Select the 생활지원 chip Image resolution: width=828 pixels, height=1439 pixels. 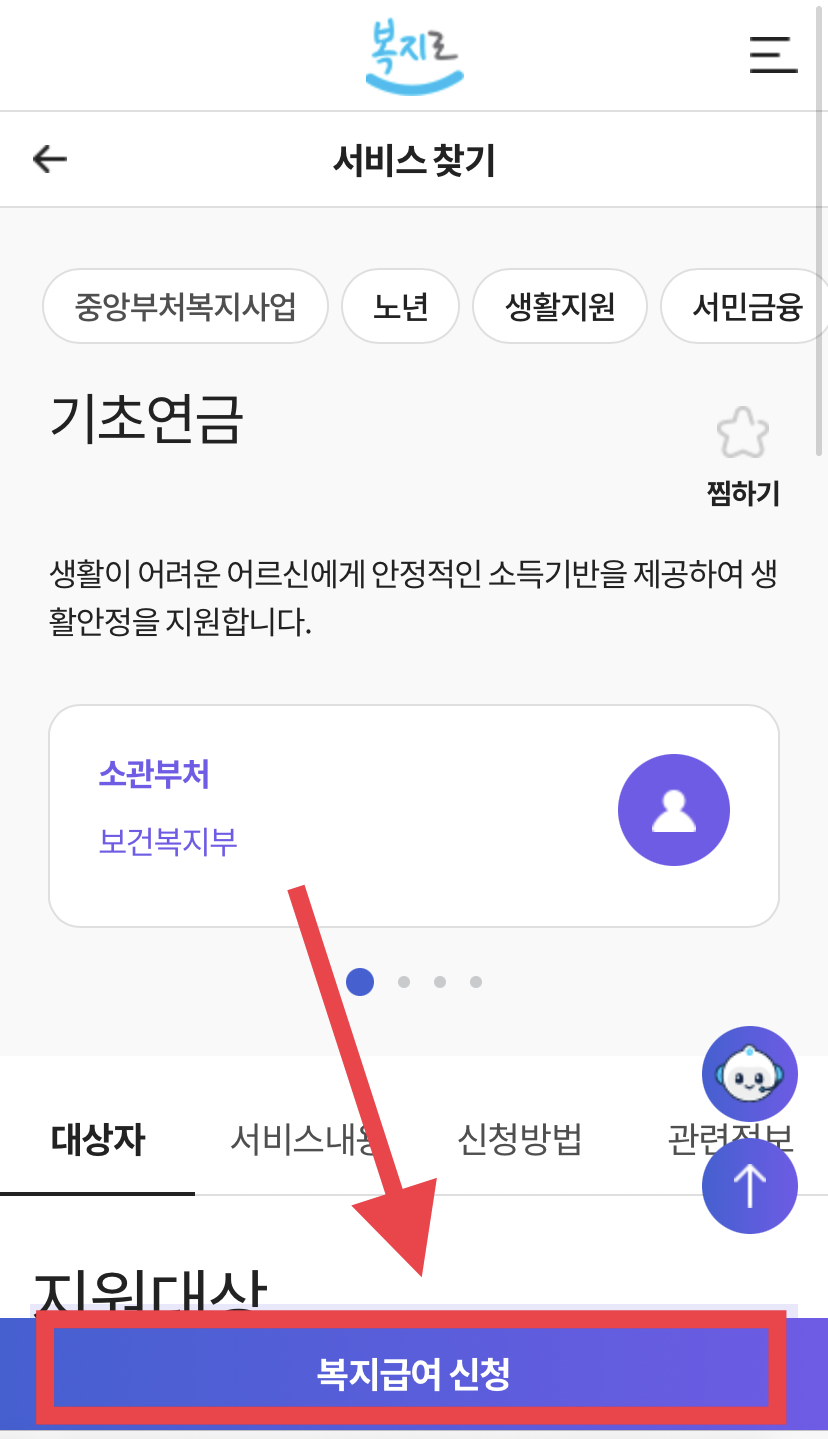(559, 306)
